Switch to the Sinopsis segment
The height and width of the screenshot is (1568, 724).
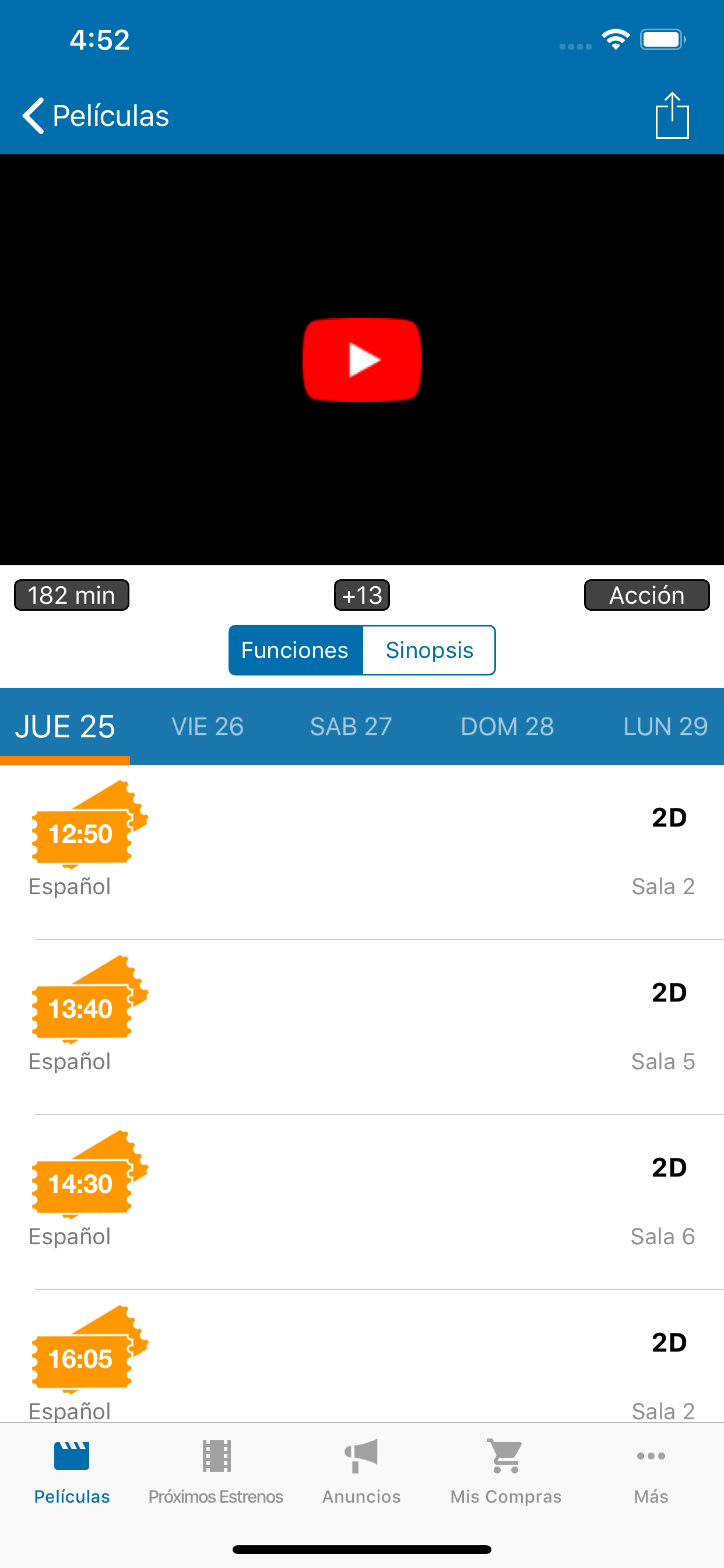[429, 650]
